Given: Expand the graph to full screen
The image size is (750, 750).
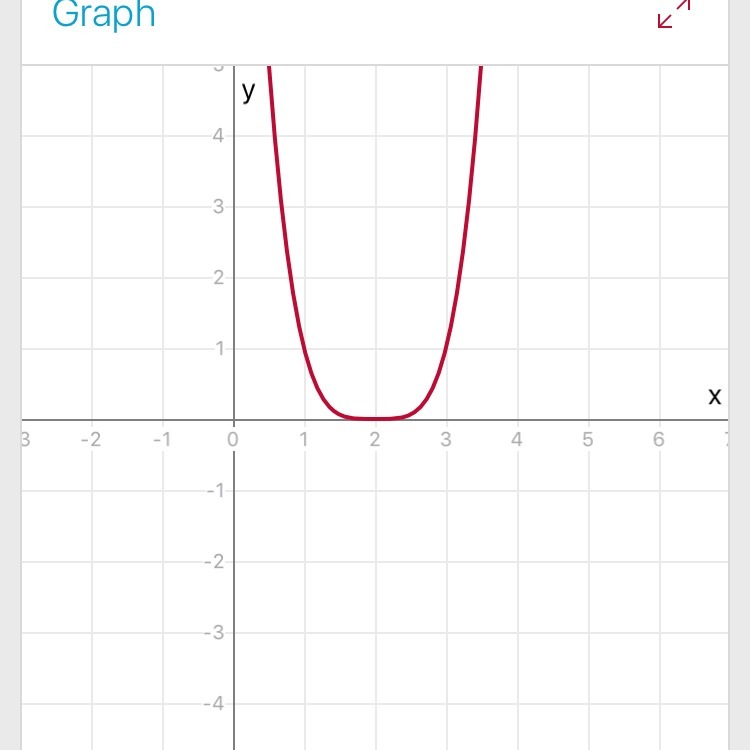Looking at the screenshot, I should (x=674, y=13).
